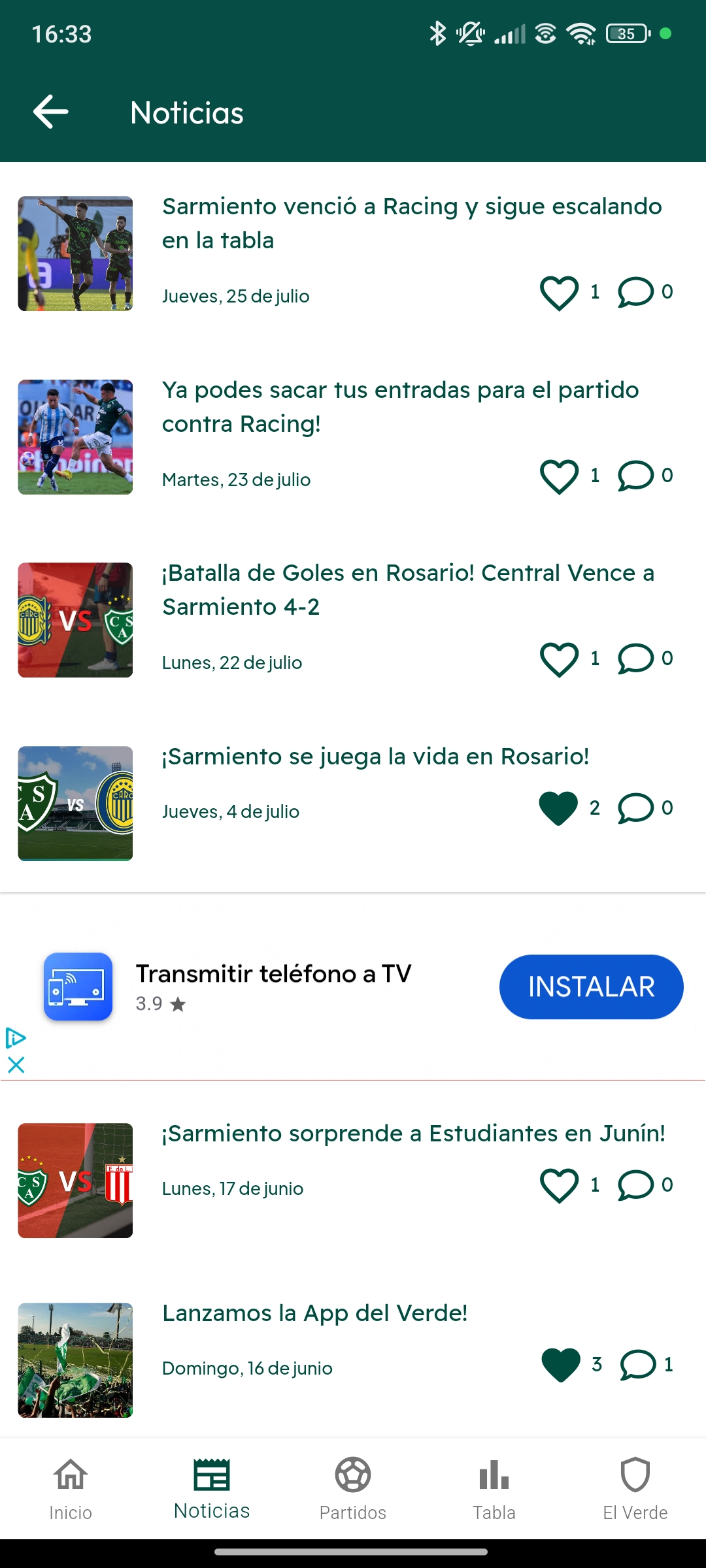
Task: Dismiss the ad with the X icon
Action: pyautogui.click(x=16, y=1065)
